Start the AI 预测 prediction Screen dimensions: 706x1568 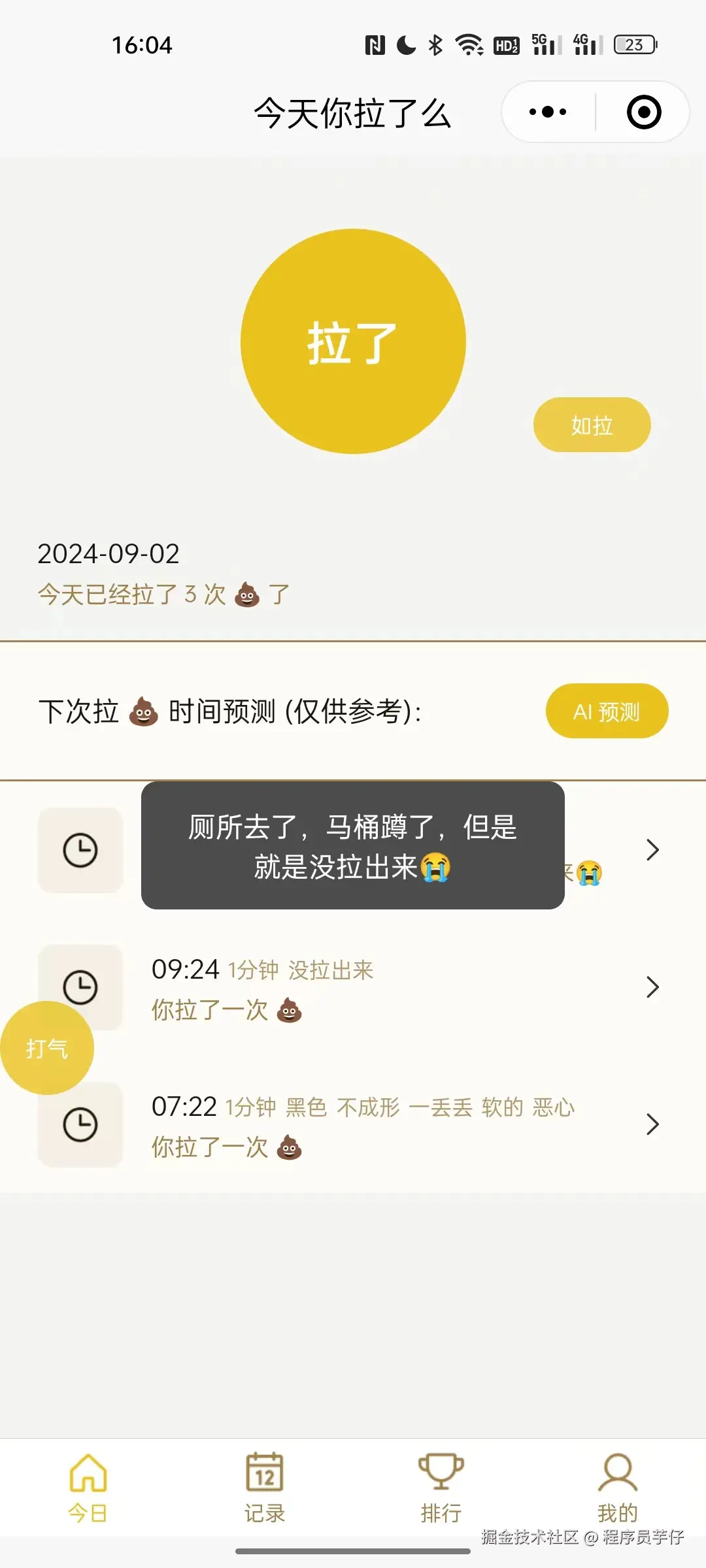click(x=606, y=711)
